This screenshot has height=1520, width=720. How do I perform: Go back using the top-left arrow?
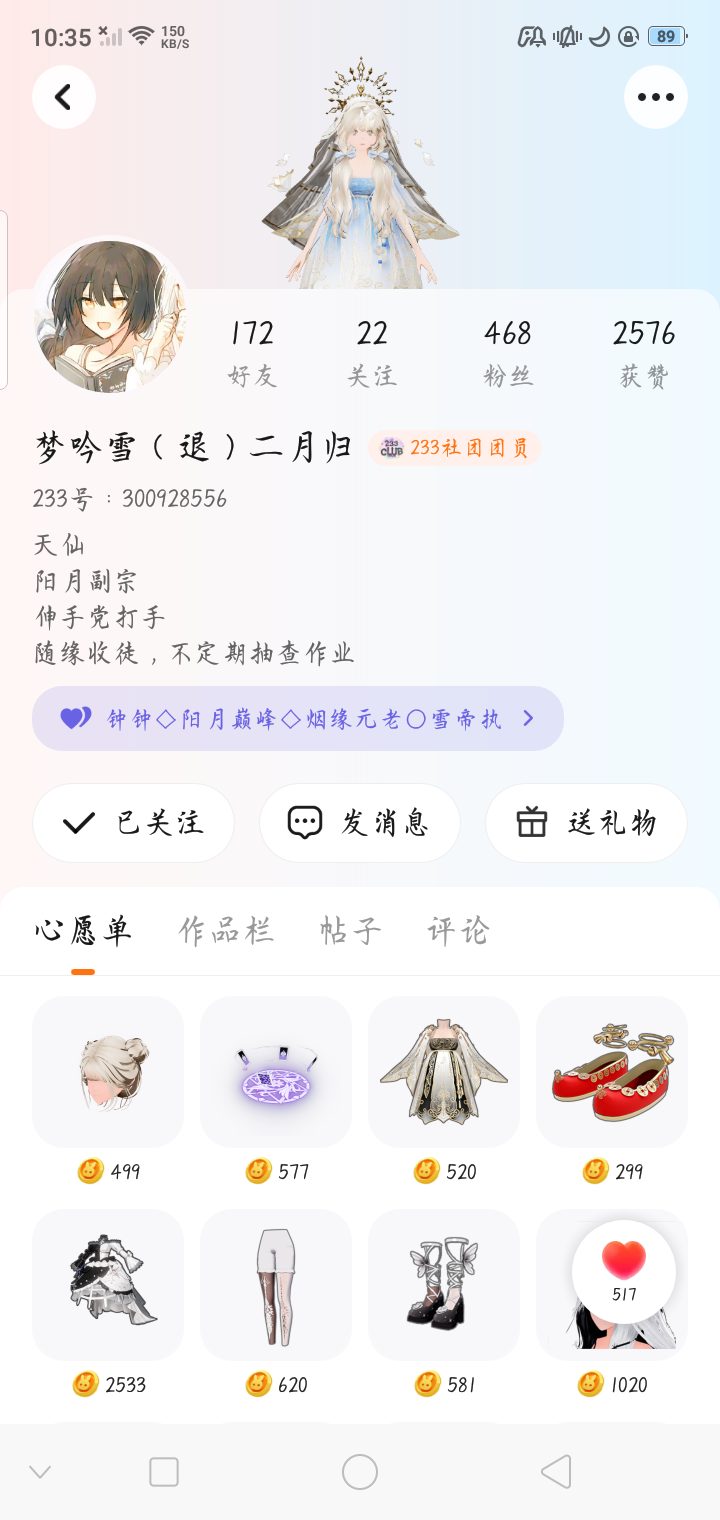coord(64,97)
